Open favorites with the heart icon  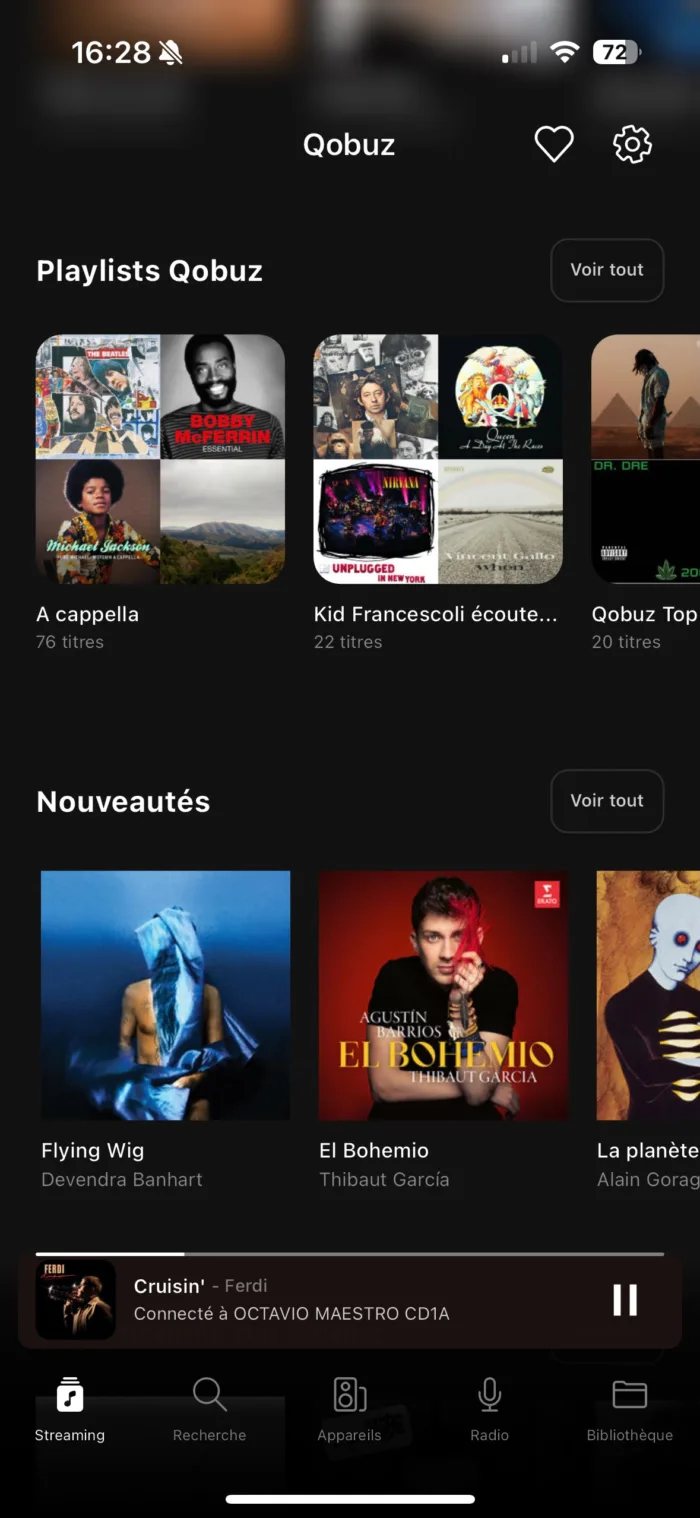point(553,145)
